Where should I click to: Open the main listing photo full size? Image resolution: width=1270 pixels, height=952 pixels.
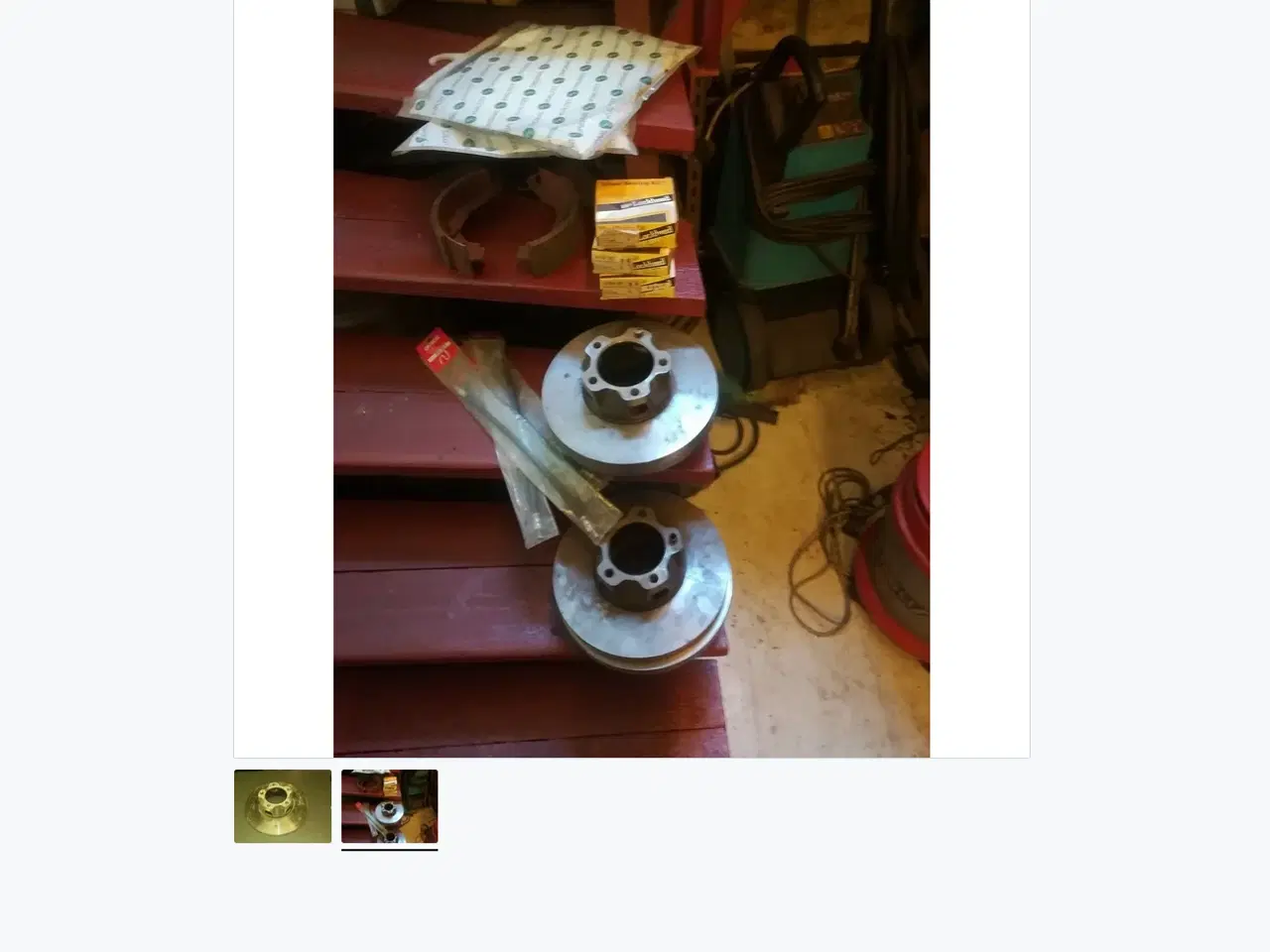click(x=631, y=377)
